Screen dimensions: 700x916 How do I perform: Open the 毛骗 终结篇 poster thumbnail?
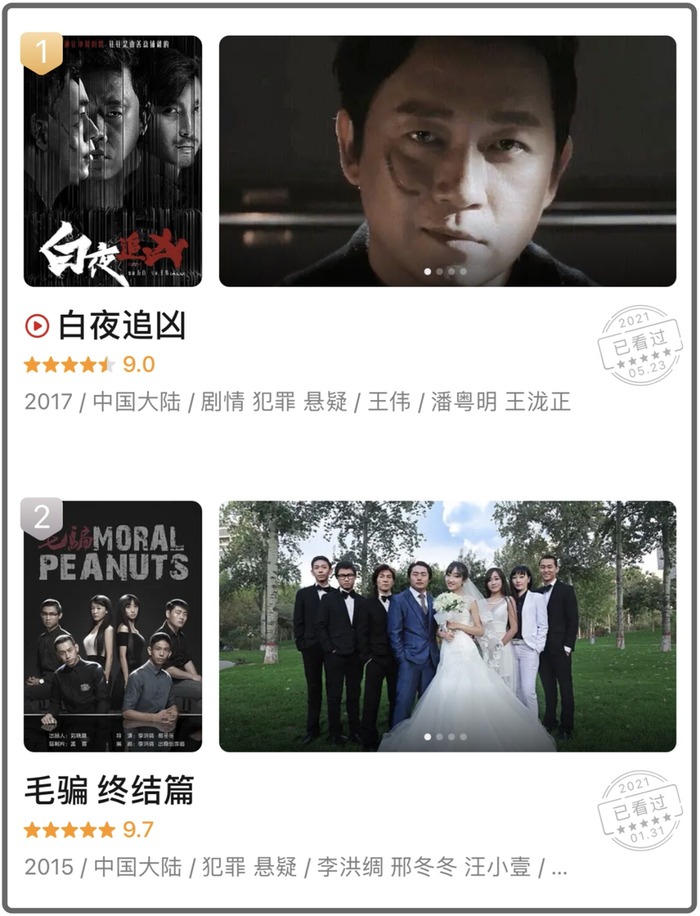[113, 626]
